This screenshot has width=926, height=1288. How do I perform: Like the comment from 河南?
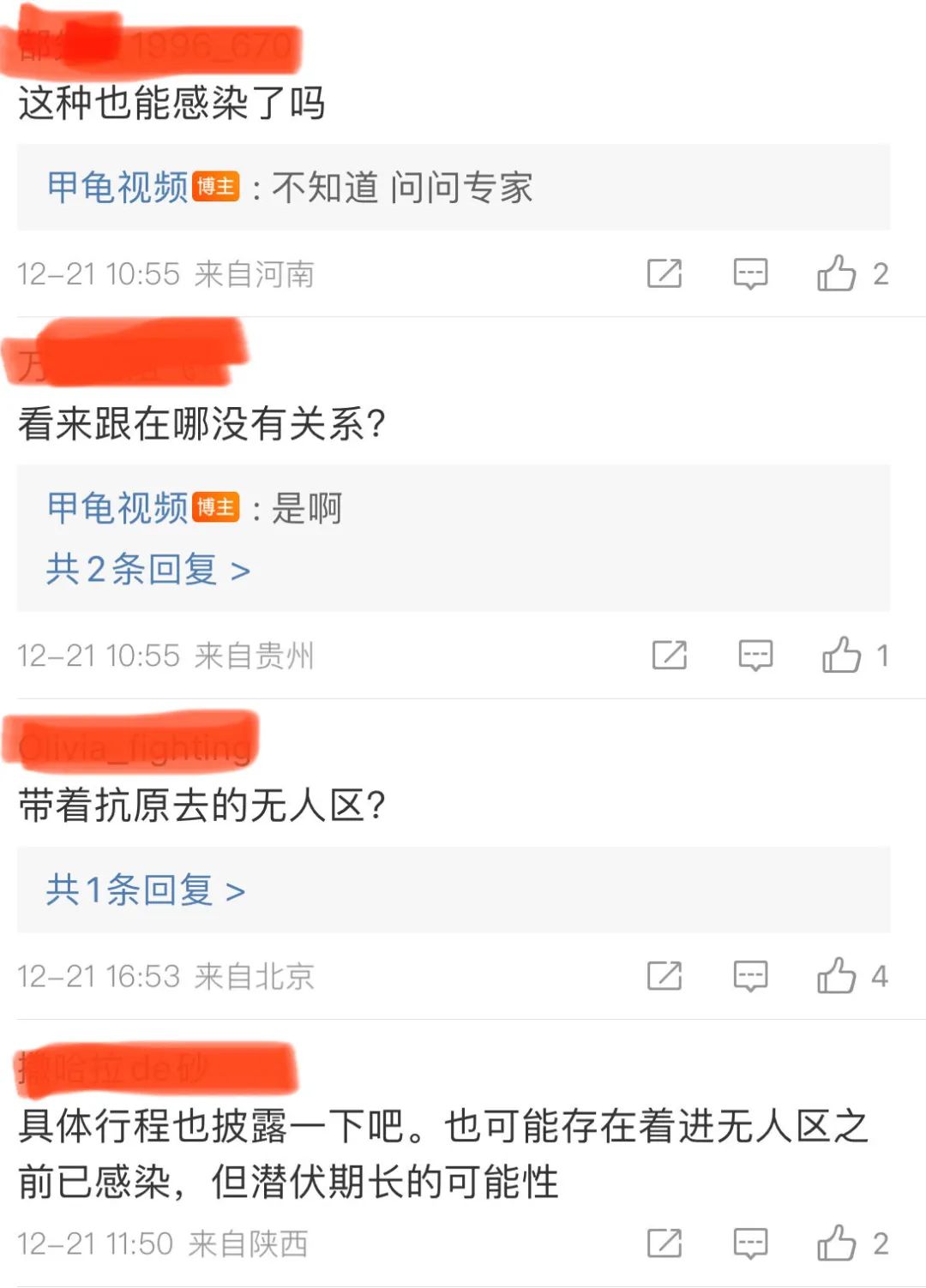click(x=837, y=274)
